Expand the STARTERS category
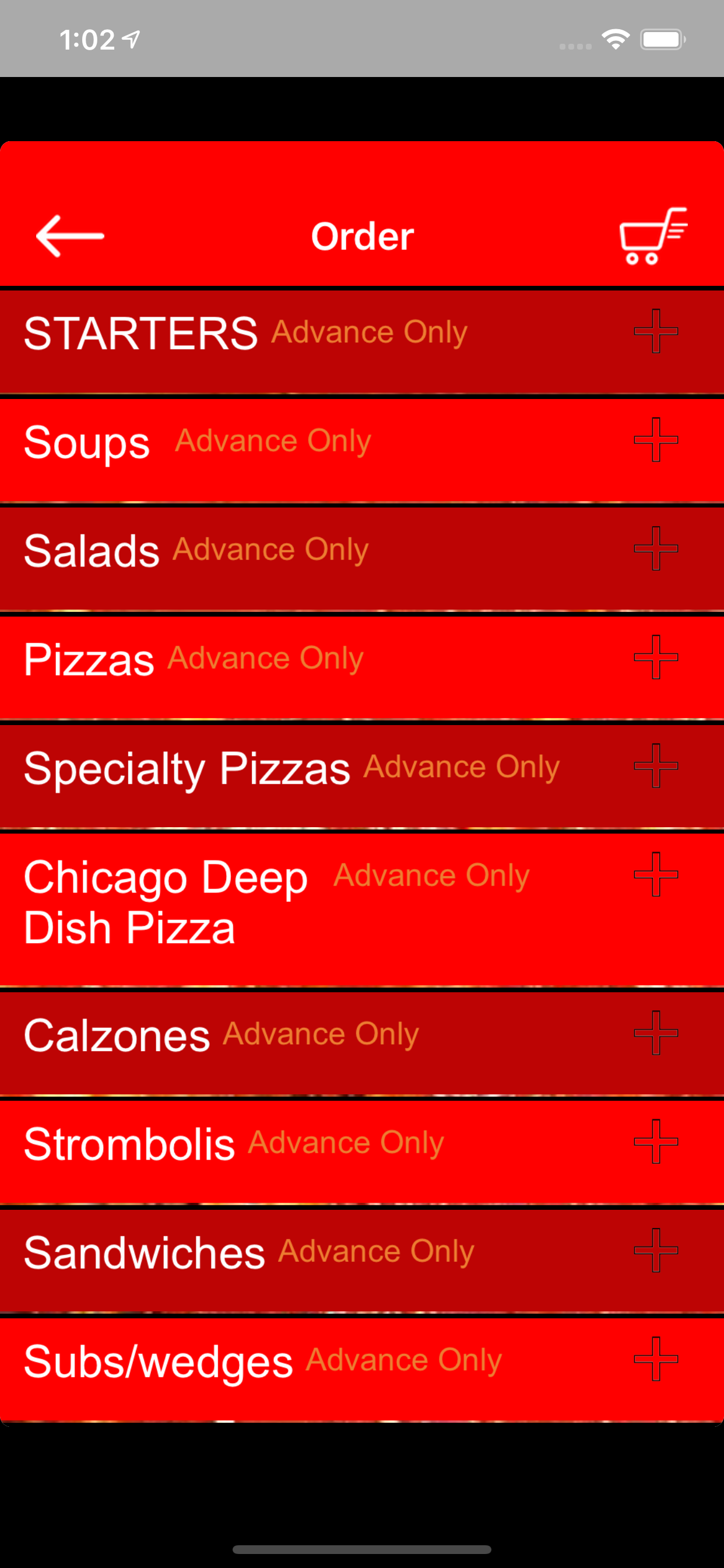724x1568 pixels. (656, 331)
